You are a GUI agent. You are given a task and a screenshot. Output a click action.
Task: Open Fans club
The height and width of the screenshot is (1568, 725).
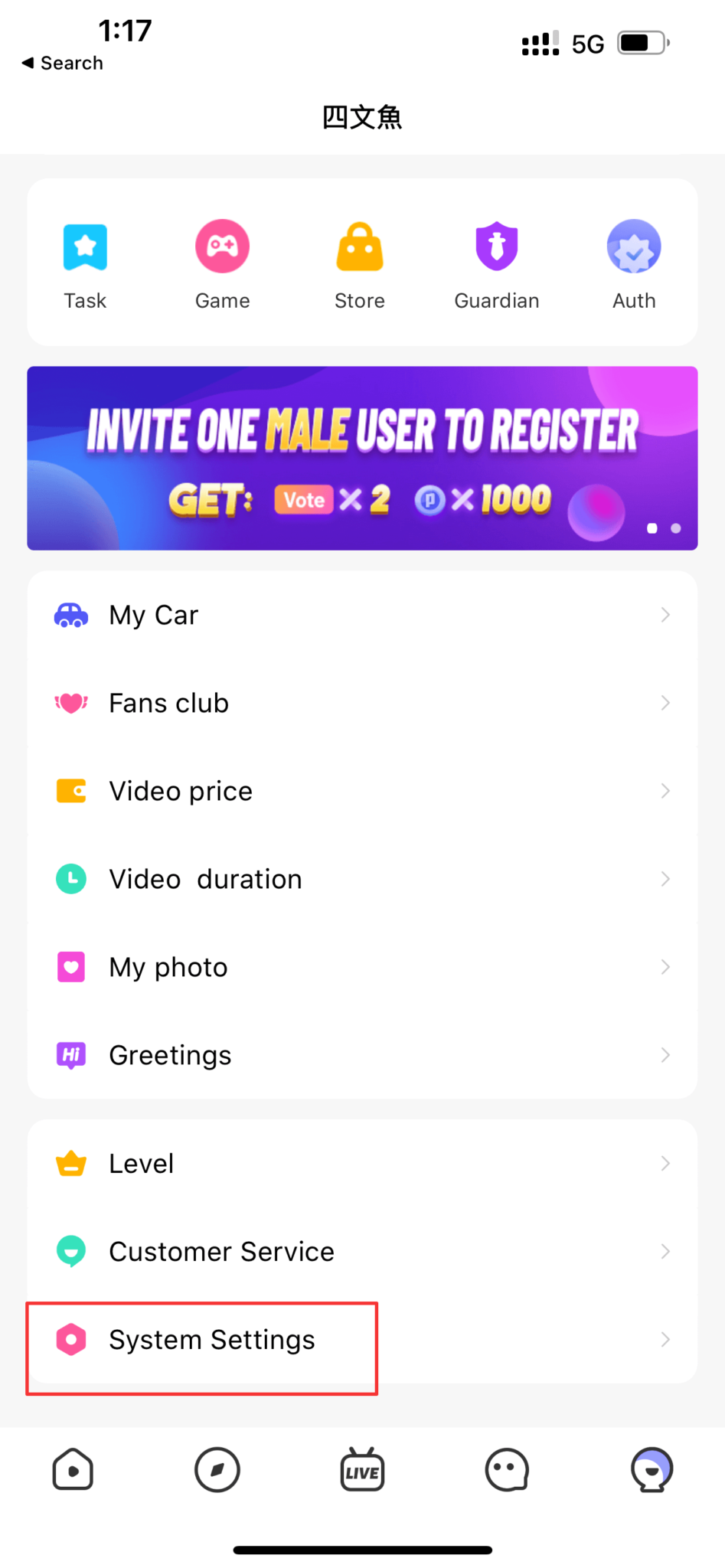362,703
